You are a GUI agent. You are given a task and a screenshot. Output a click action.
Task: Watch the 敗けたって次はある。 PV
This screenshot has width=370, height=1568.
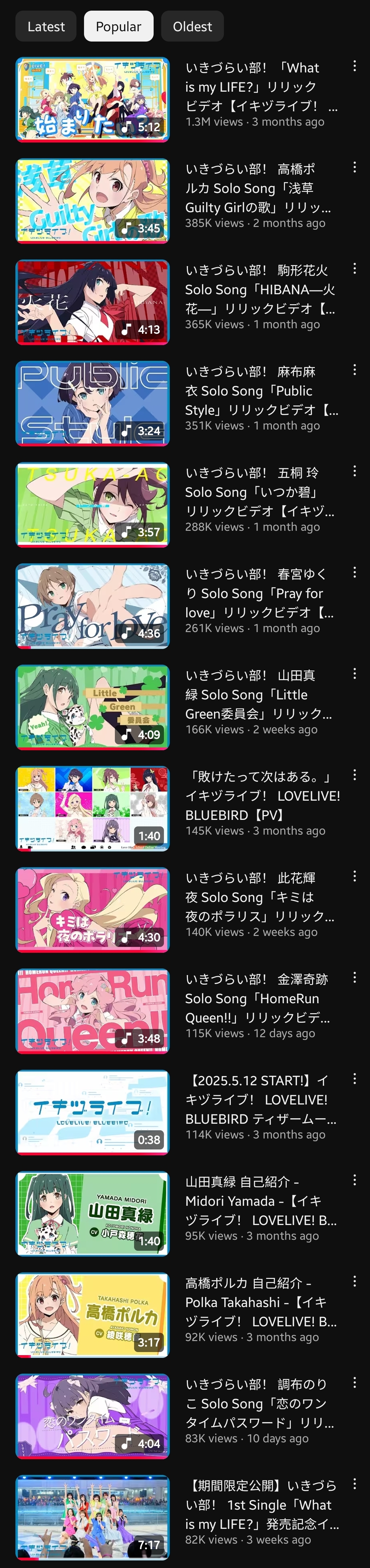(92, 808)
